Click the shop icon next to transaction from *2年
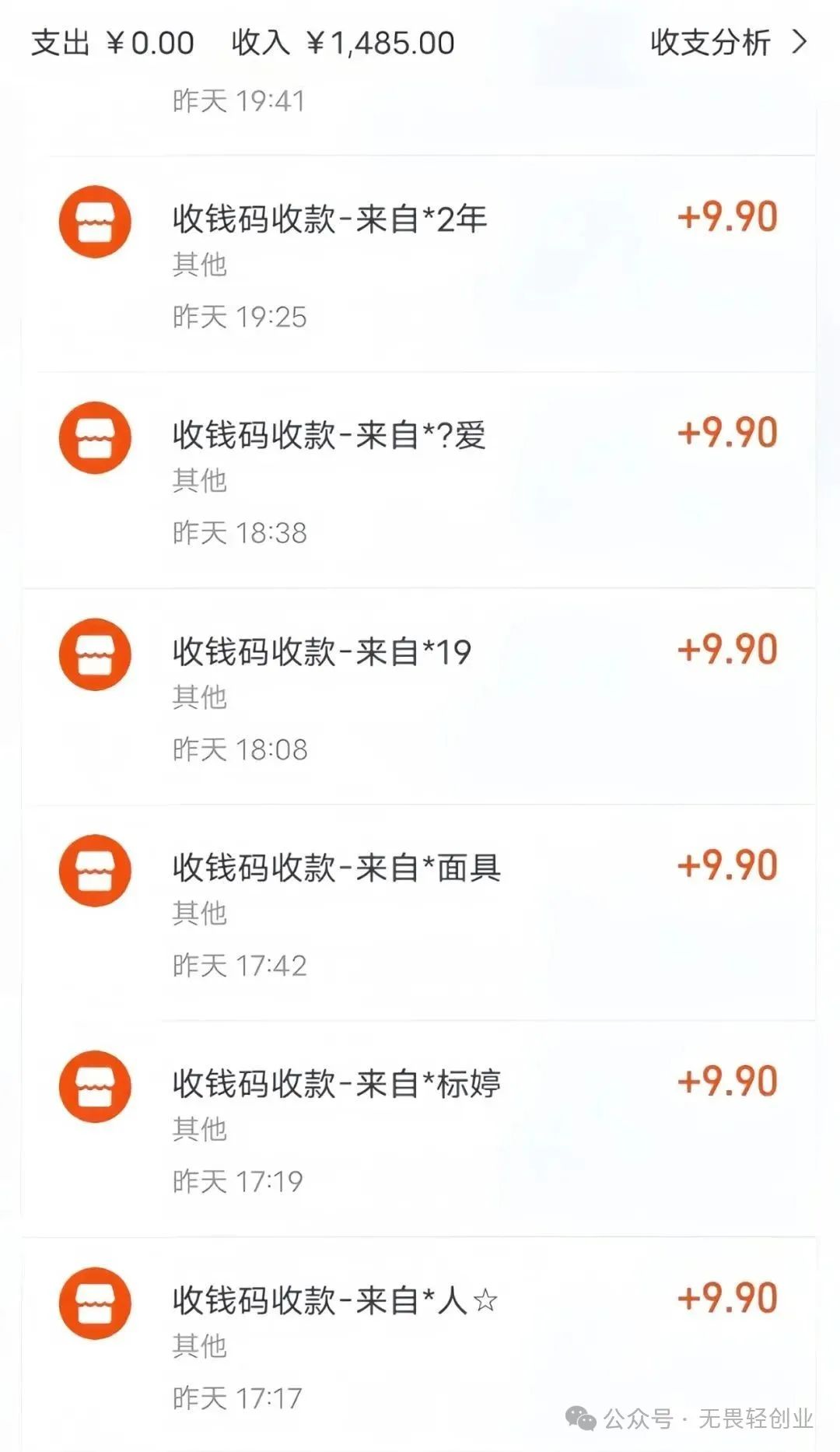840x1452 pixels. pyautogui.click(x=95, y=220)
